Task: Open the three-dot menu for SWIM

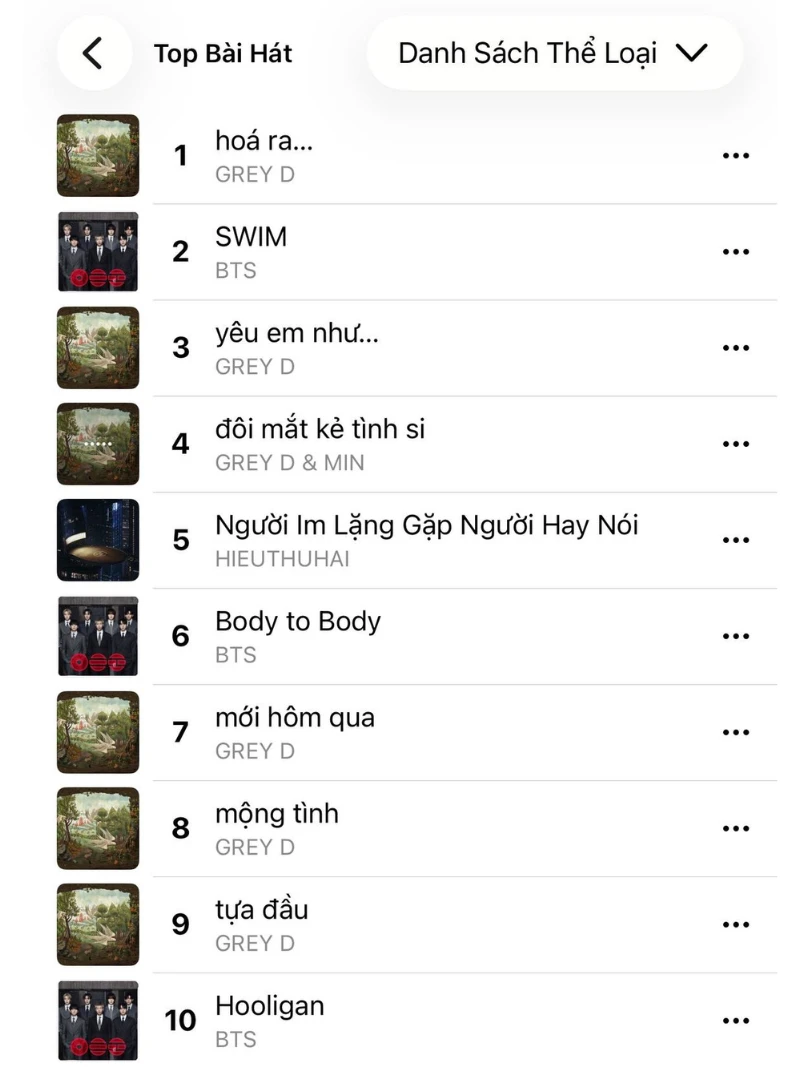Action: [736, 251]
